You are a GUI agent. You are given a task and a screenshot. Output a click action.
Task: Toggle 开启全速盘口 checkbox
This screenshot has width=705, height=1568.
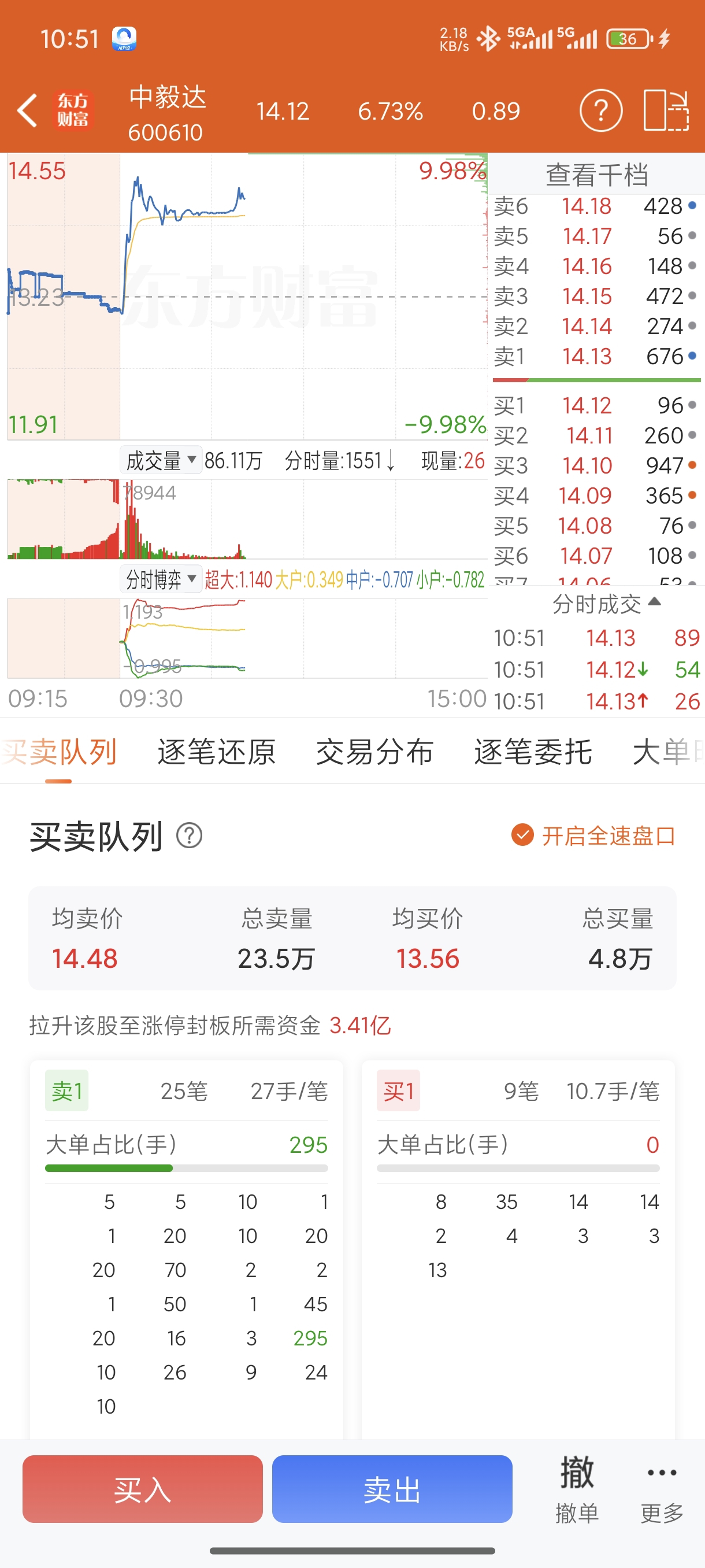pyautogui.click(x=593, y=835)
